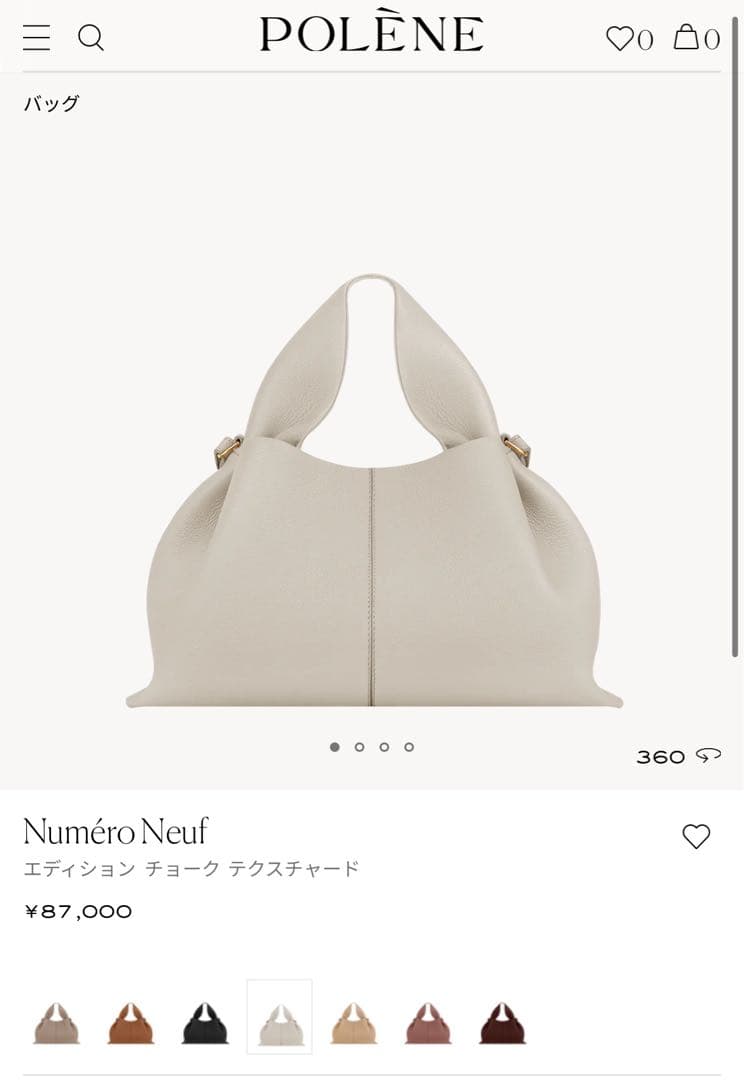
Task: Click the product title Numéro Neuf
Action: (117, 831)
